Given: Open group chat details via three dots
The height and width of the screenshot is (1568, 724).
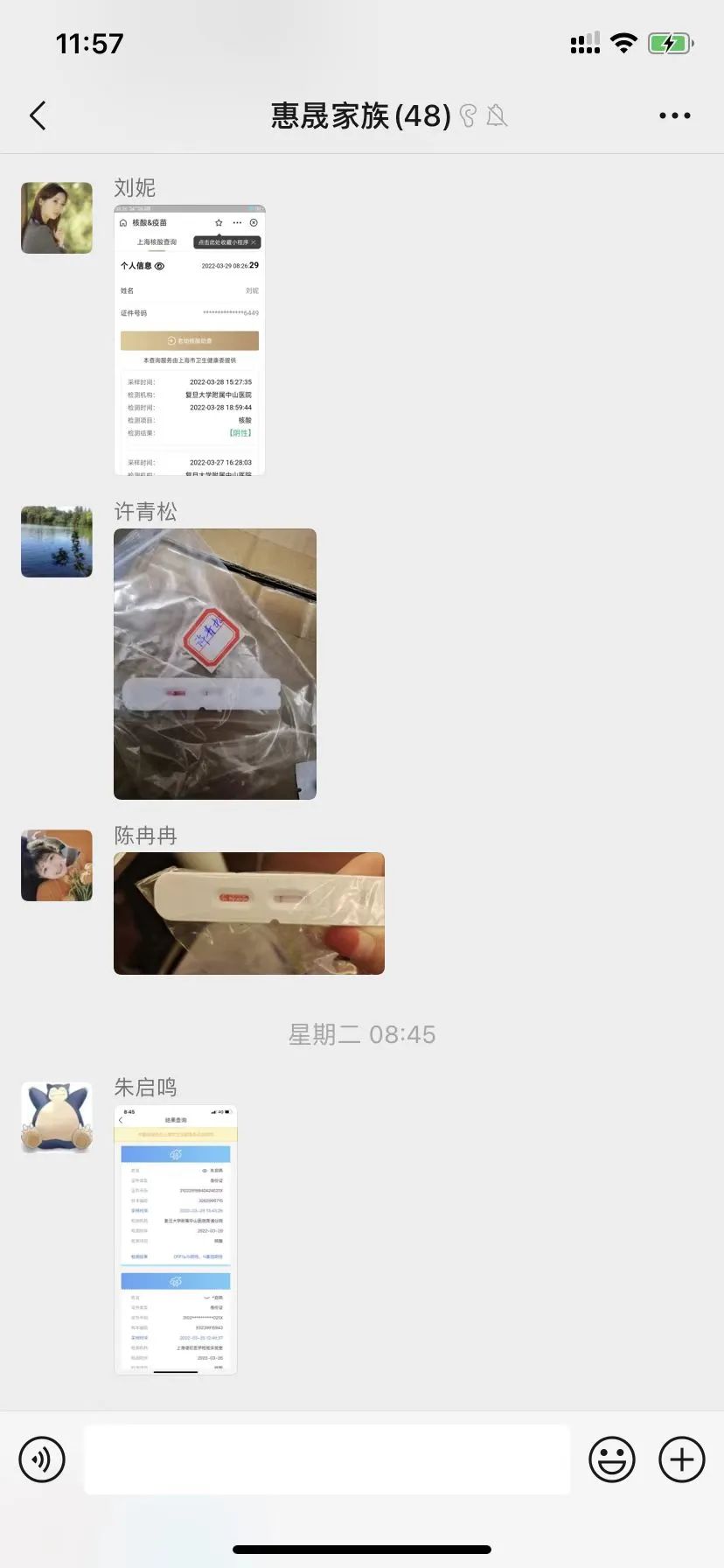Looking at the screenshot, I should (x=674, y=115).
